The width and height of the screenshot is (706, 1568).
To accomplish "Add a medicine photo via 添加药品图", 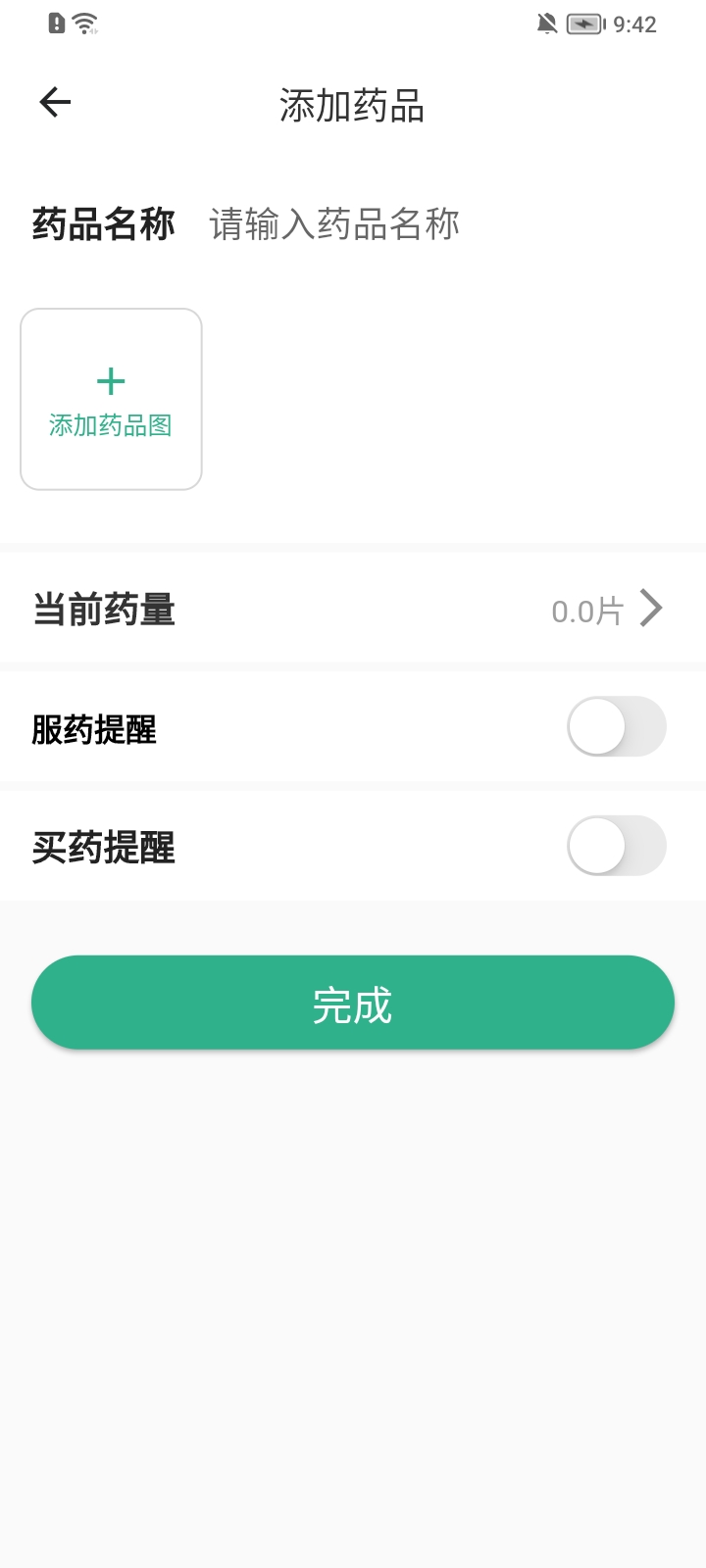I will point(111,399).
